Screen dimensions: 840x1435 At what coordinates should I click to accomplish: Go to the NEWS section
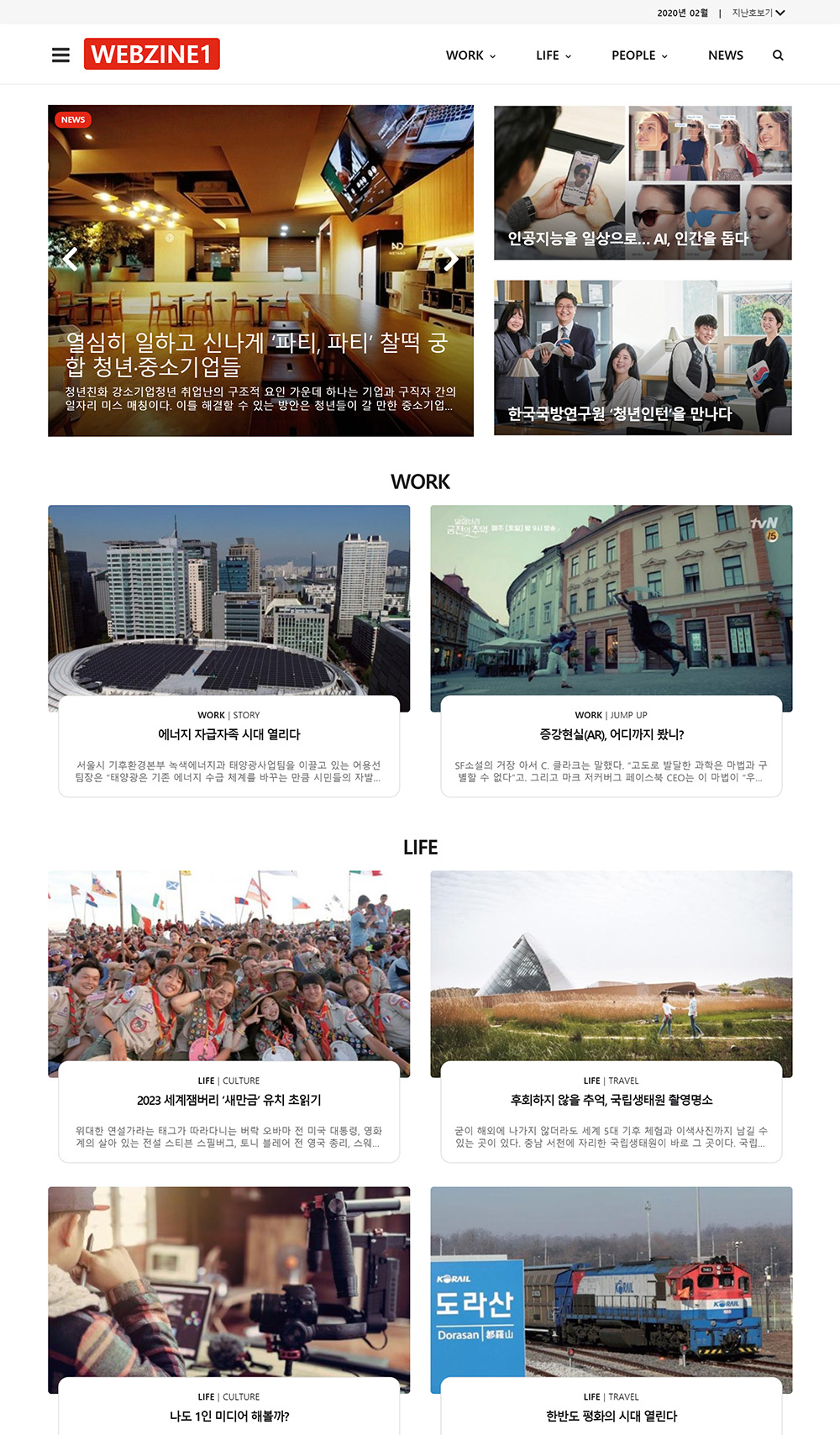point(725,55)
